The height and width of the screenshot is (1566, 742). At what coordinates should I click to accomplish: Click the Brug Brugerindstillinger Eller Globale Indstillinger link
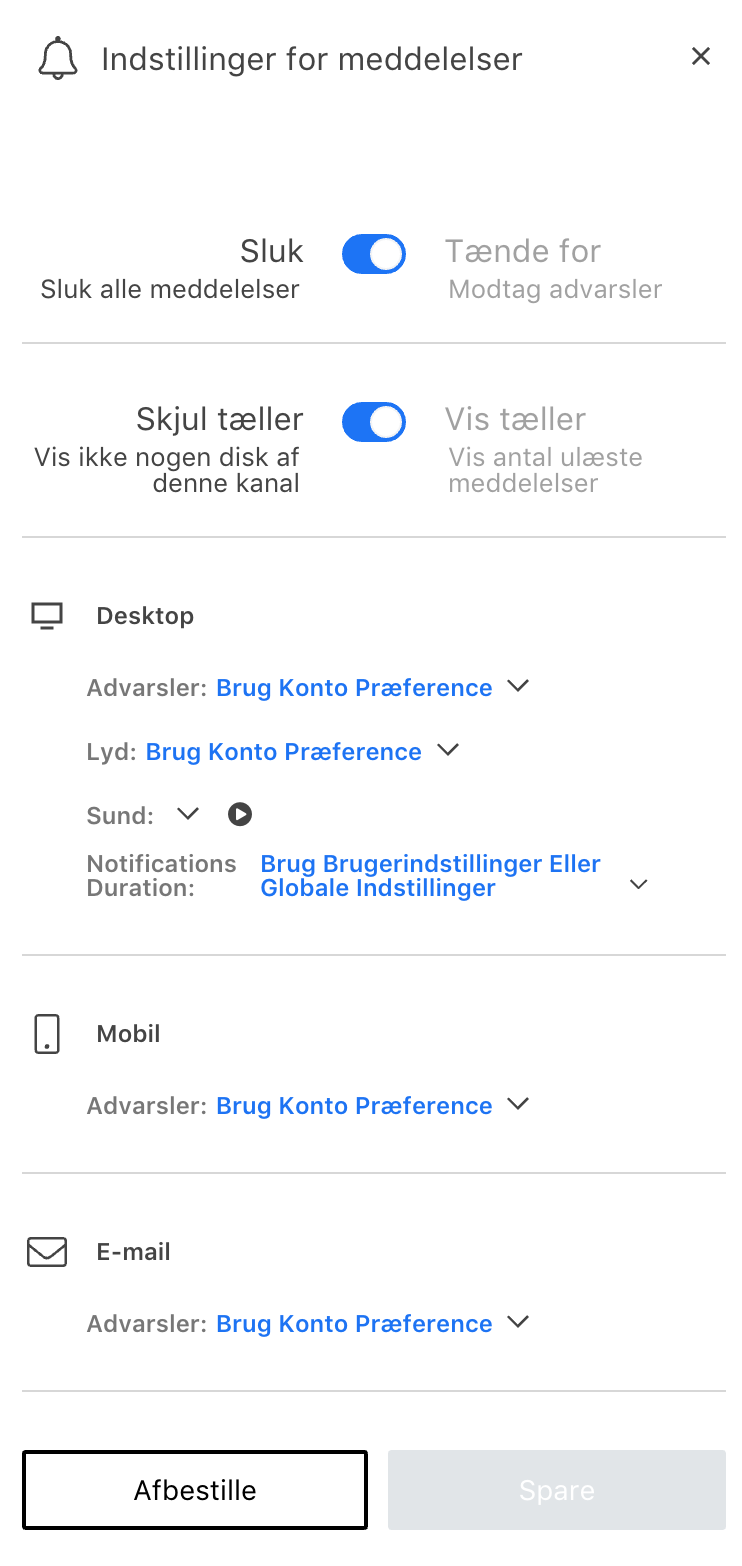click(x=430, y=875)
